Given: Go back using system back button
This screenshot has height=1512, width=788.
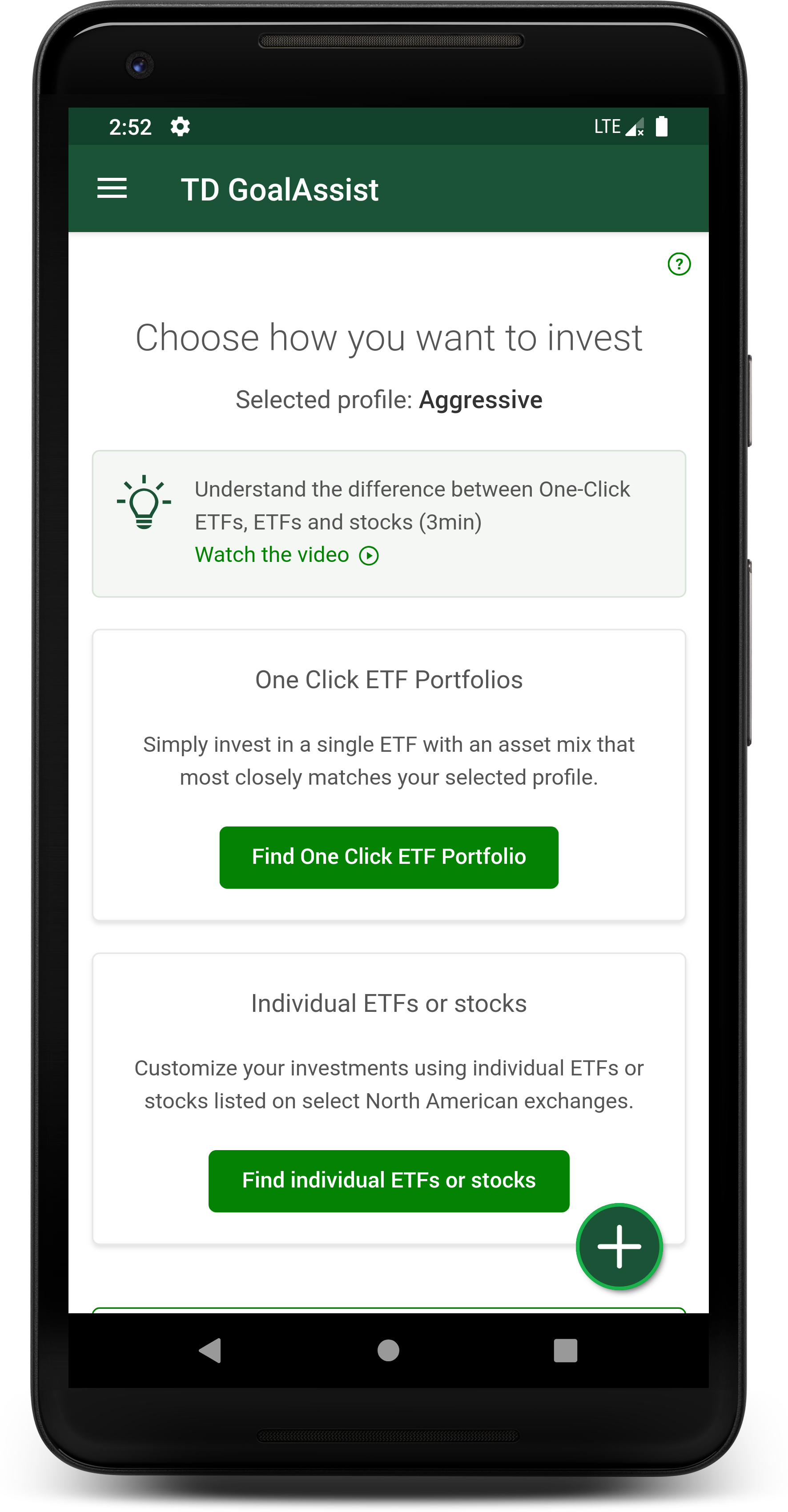Looking at the screenshot, I should pos(210,1351).
